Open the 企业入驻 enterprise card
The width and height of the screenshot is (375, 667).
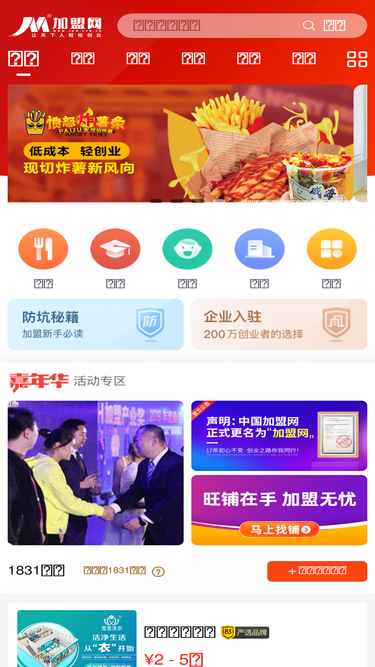click(x=279, y=325)
